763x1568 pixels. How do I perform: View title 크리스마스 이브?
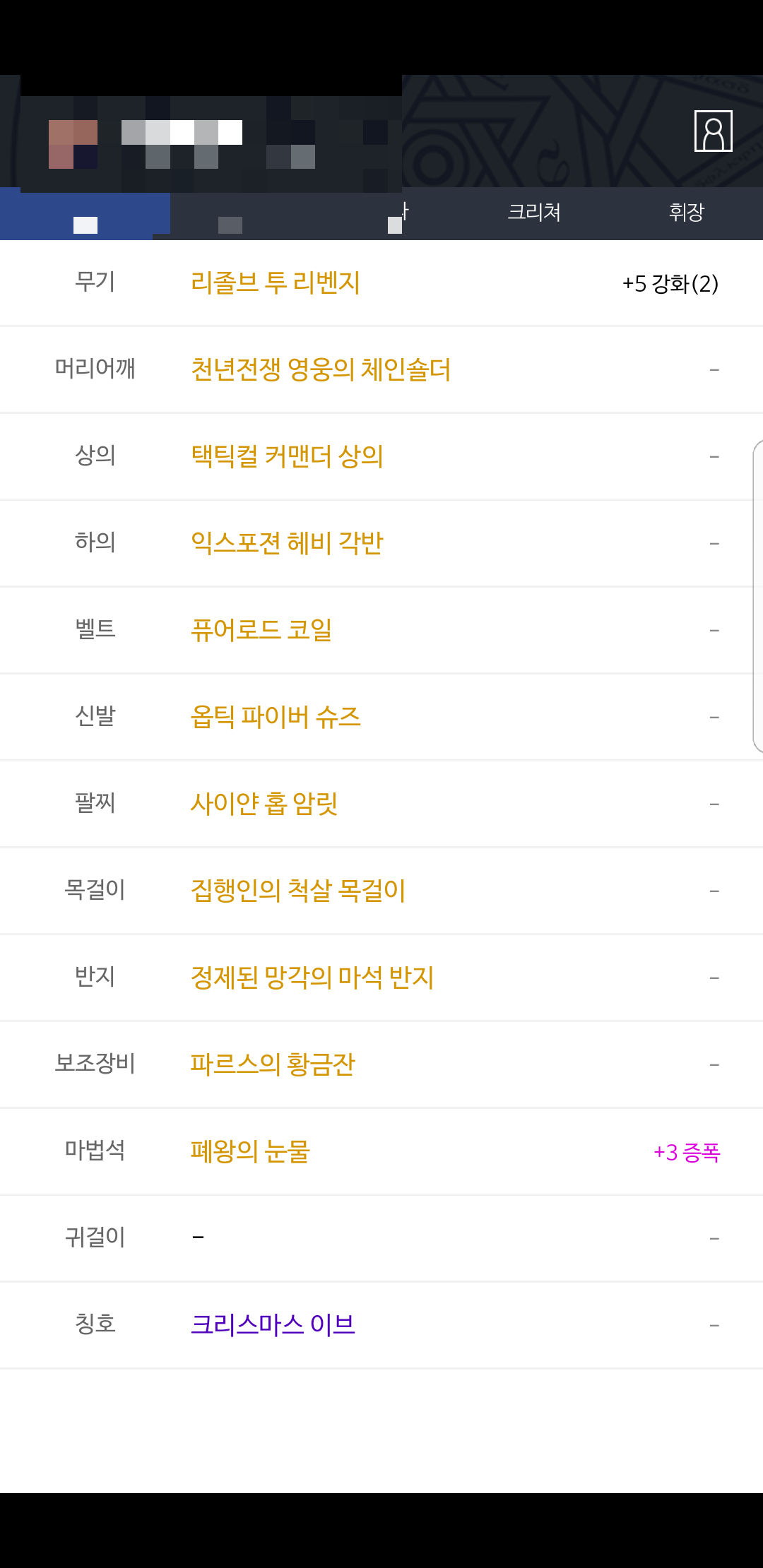coord(273,1324)
